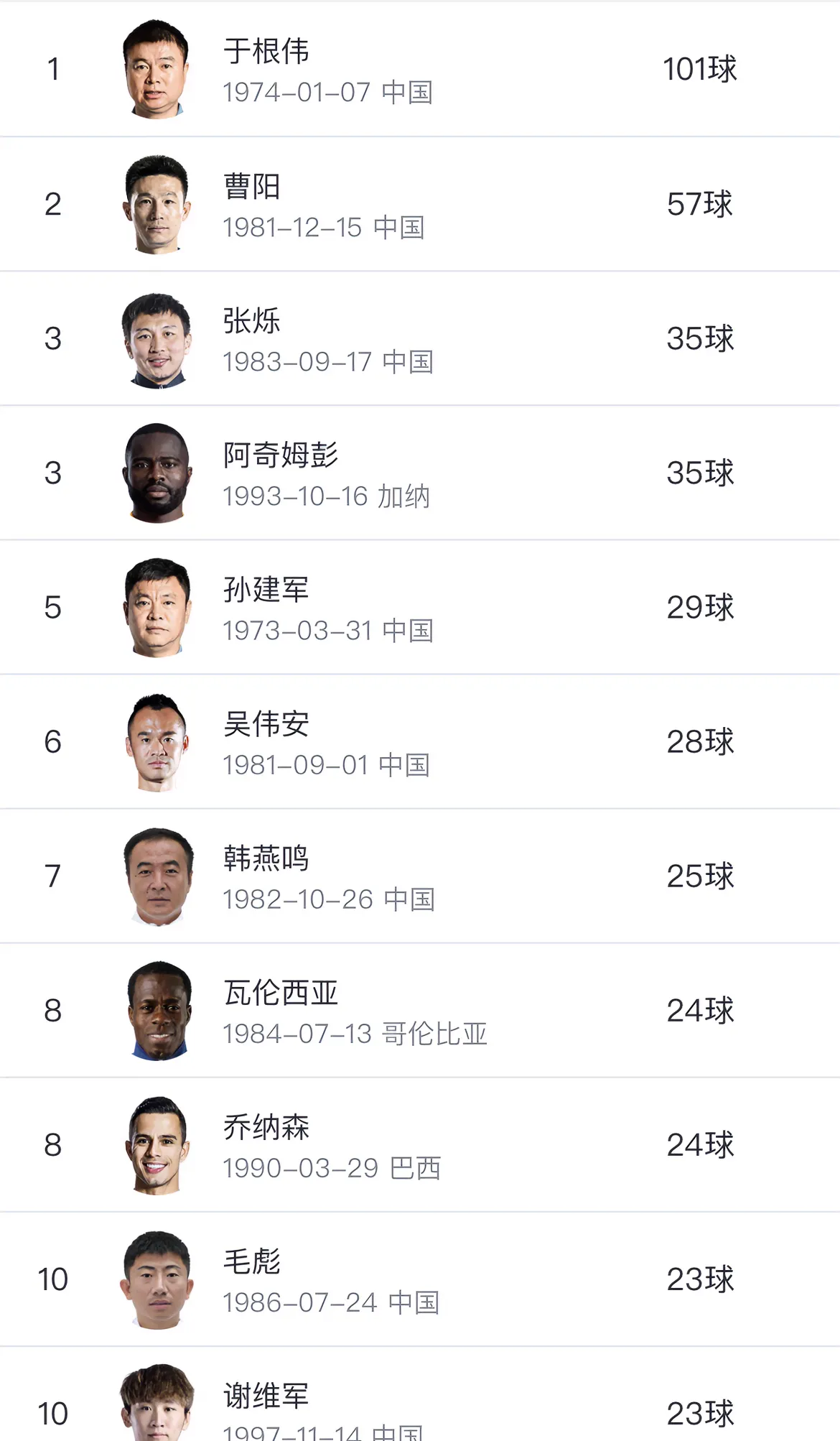Image resolution: width=840 pixels, height=1441 pixels.
Task: View 乔纳森's player entry
Action: point(420,1144)
